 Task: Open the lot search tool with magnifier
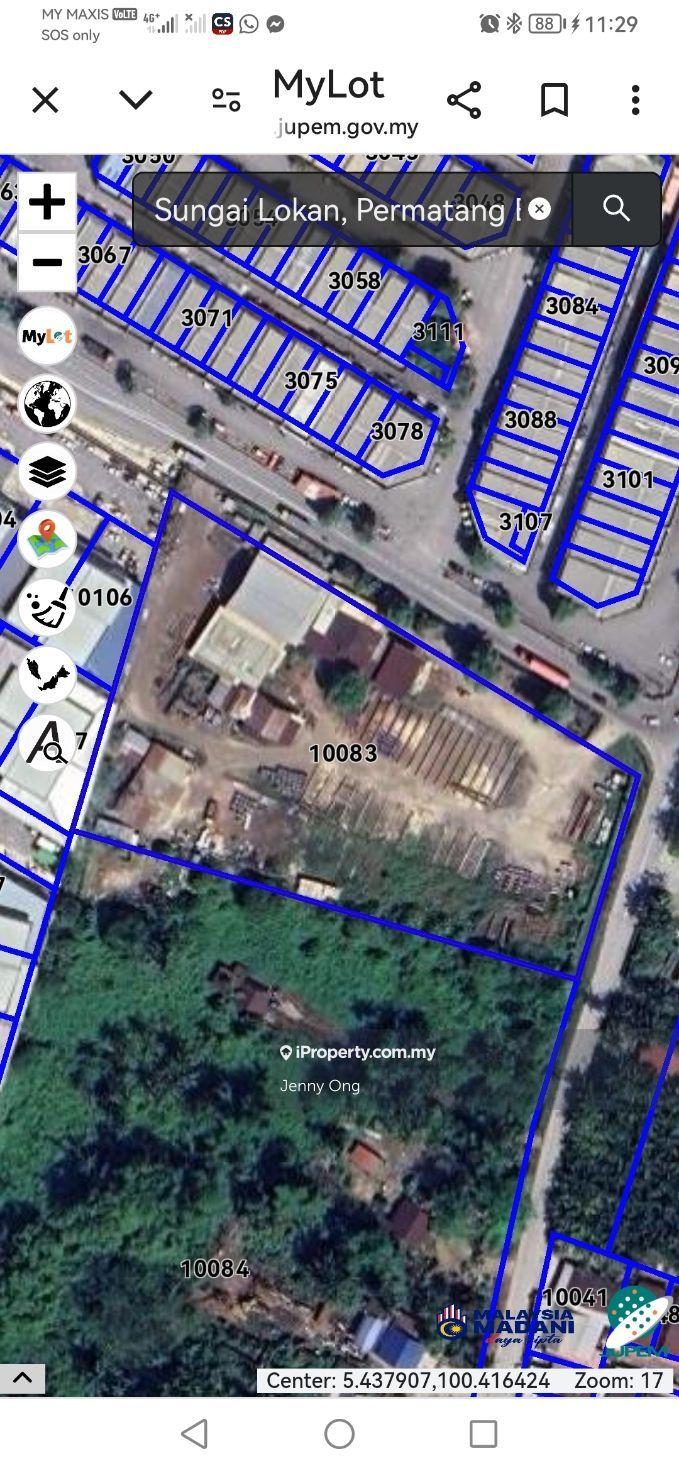pyautogui.click(x=47, y=744)
